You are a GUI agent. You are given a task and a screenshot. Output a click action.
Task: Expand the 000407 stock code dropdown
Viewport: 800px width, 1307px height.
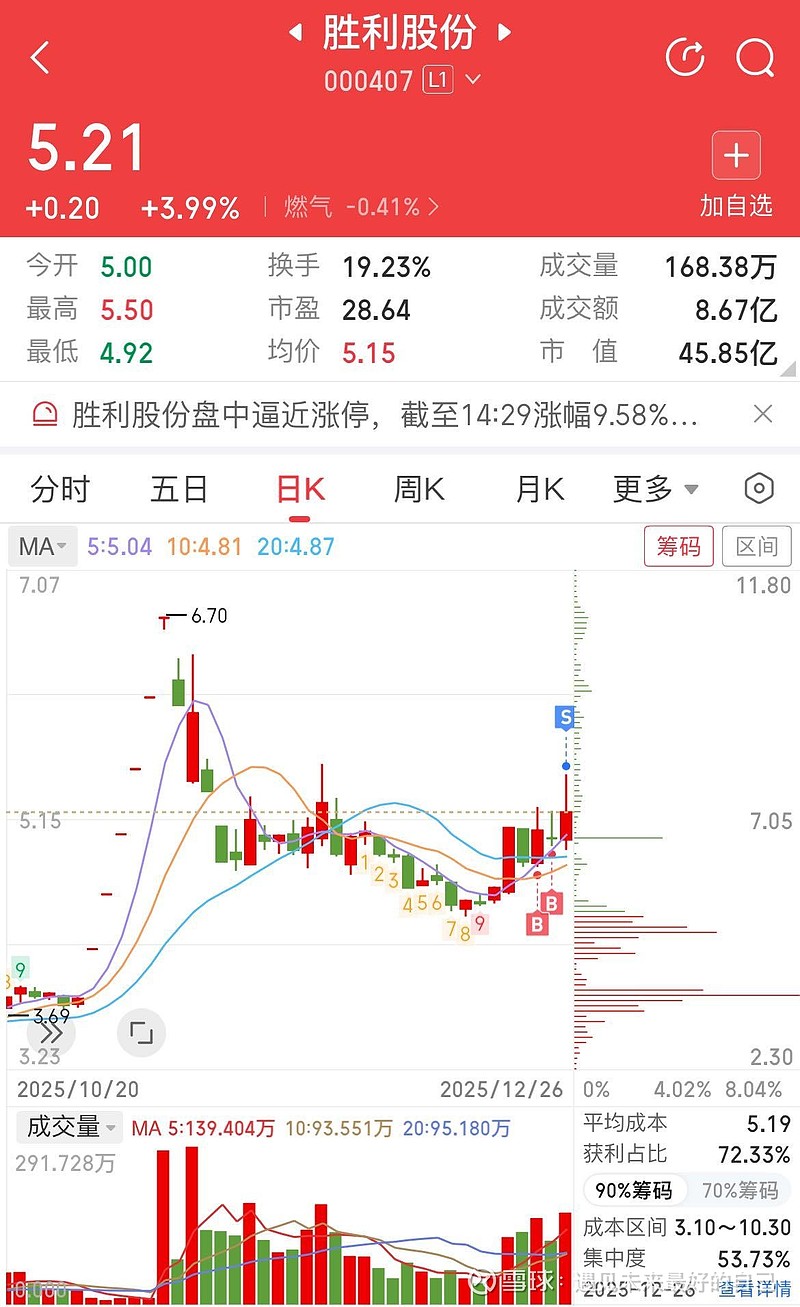pos(473,80)
